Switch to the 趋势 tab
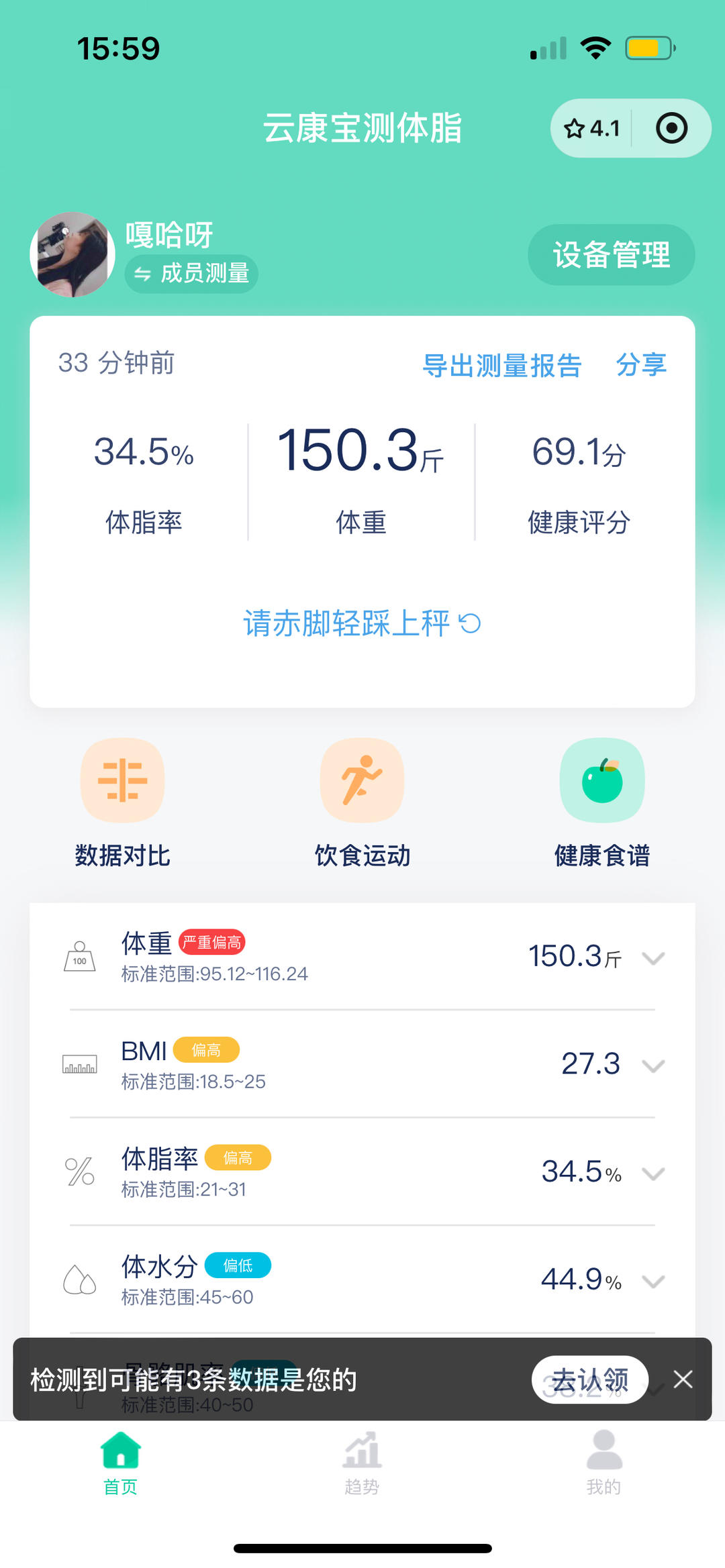Image resolution: width=725 pixels, height=1568 pixels. point(362,1463)
